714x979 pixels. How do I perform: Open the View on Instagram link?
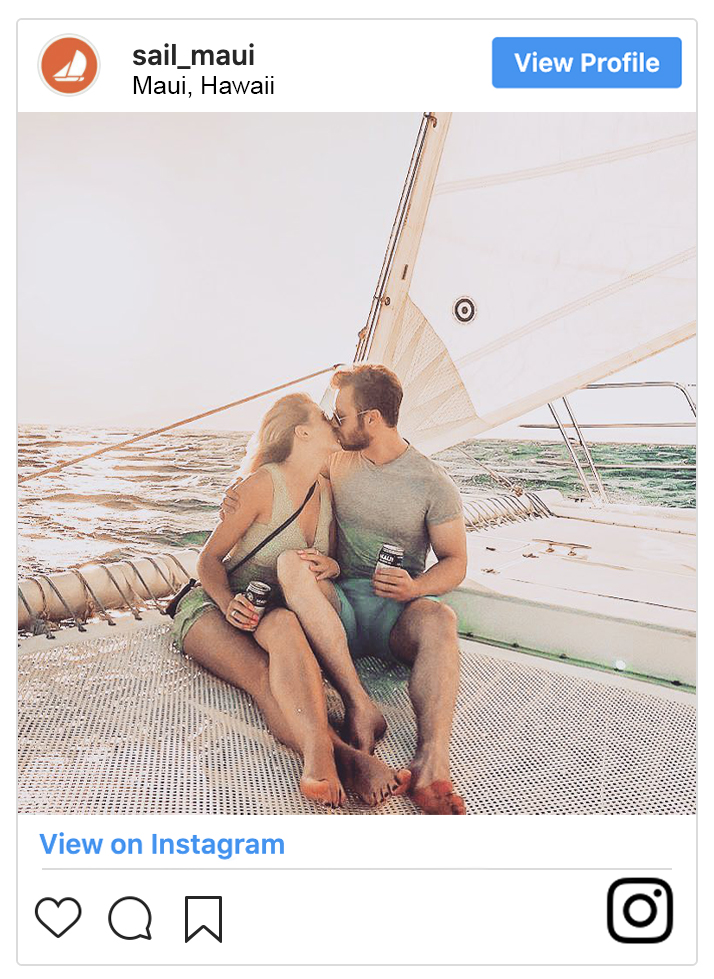pyautogui.click(x=162, y=844)
